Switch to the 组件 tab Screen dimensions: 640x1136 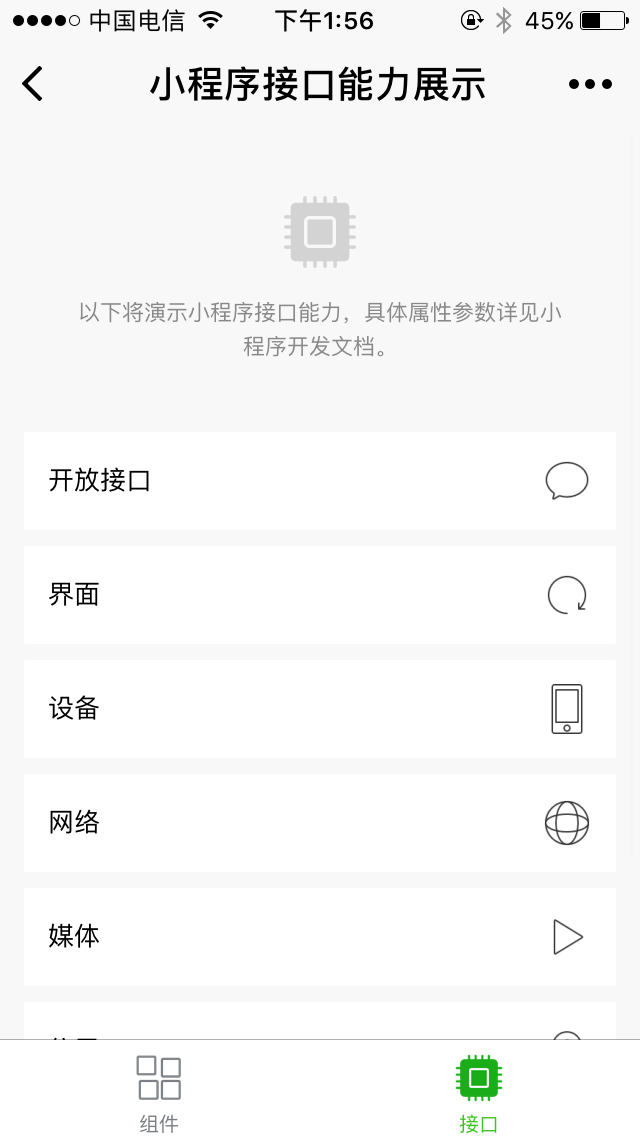159,1092
